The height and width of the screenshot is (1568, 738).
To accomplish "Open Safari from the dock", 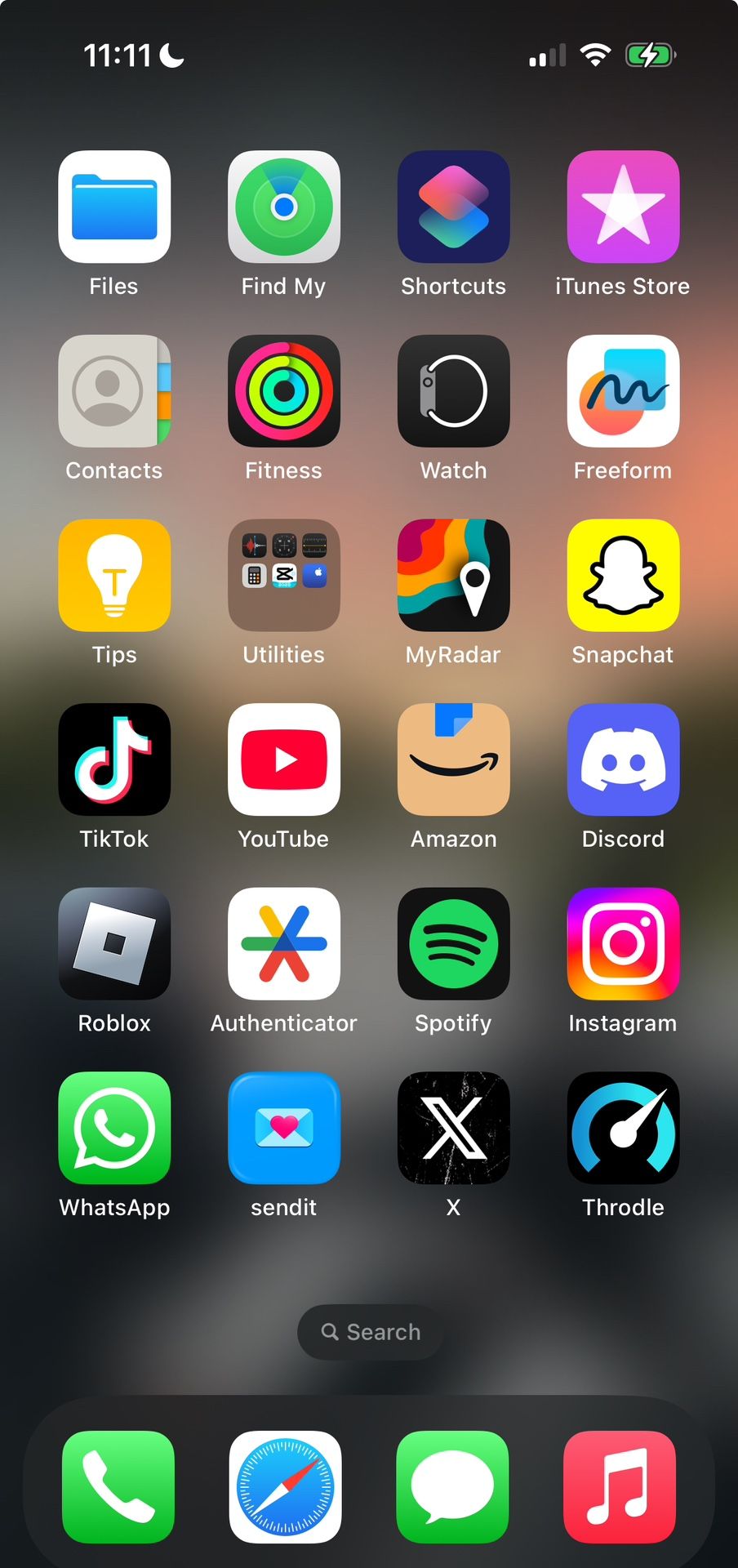I will pos(285,1487).
